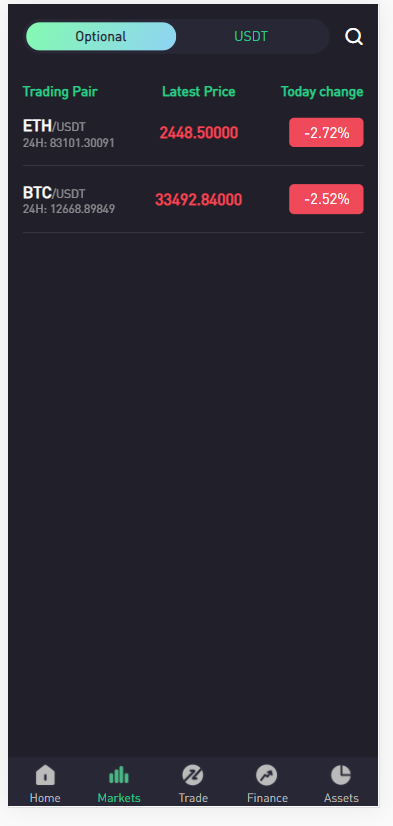Open the Finance tab
The width and height of the screenshot is (393, 826).
(x=267, y=783)
